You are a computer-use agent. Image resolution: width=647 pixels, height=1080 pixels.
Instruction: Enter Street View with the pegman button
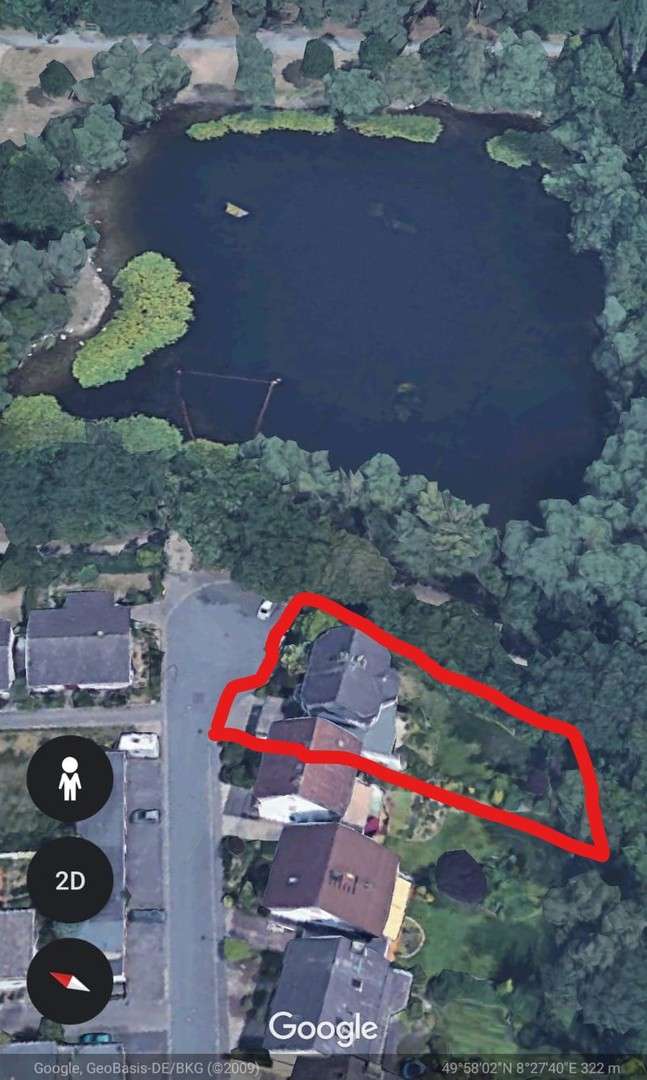(70, 778)
